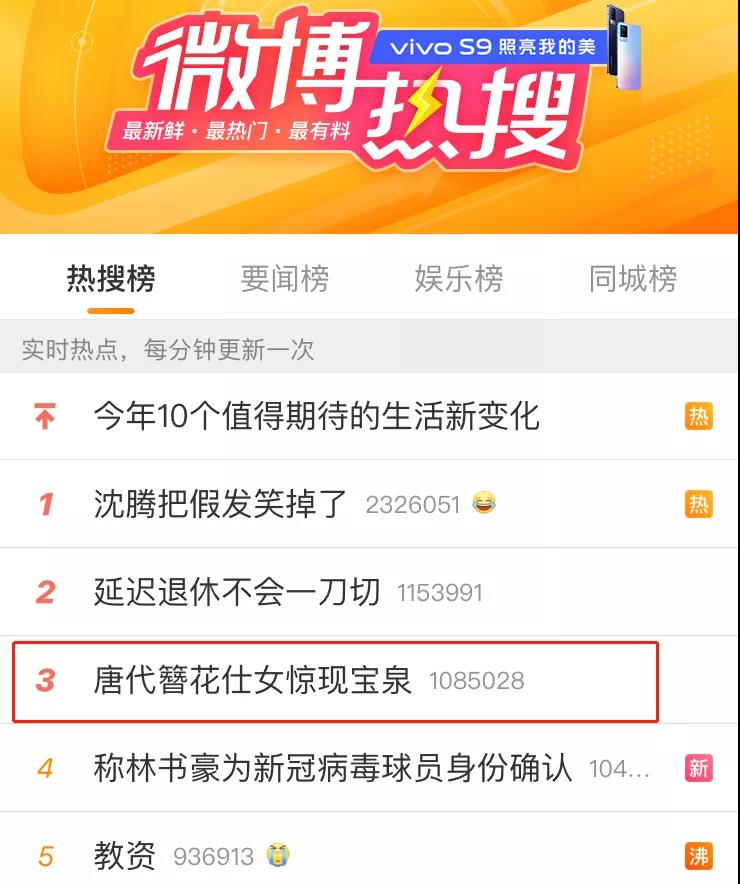The image size is (740, 884).
Task: Select the 热搜榜 tab
Action: 111,279
